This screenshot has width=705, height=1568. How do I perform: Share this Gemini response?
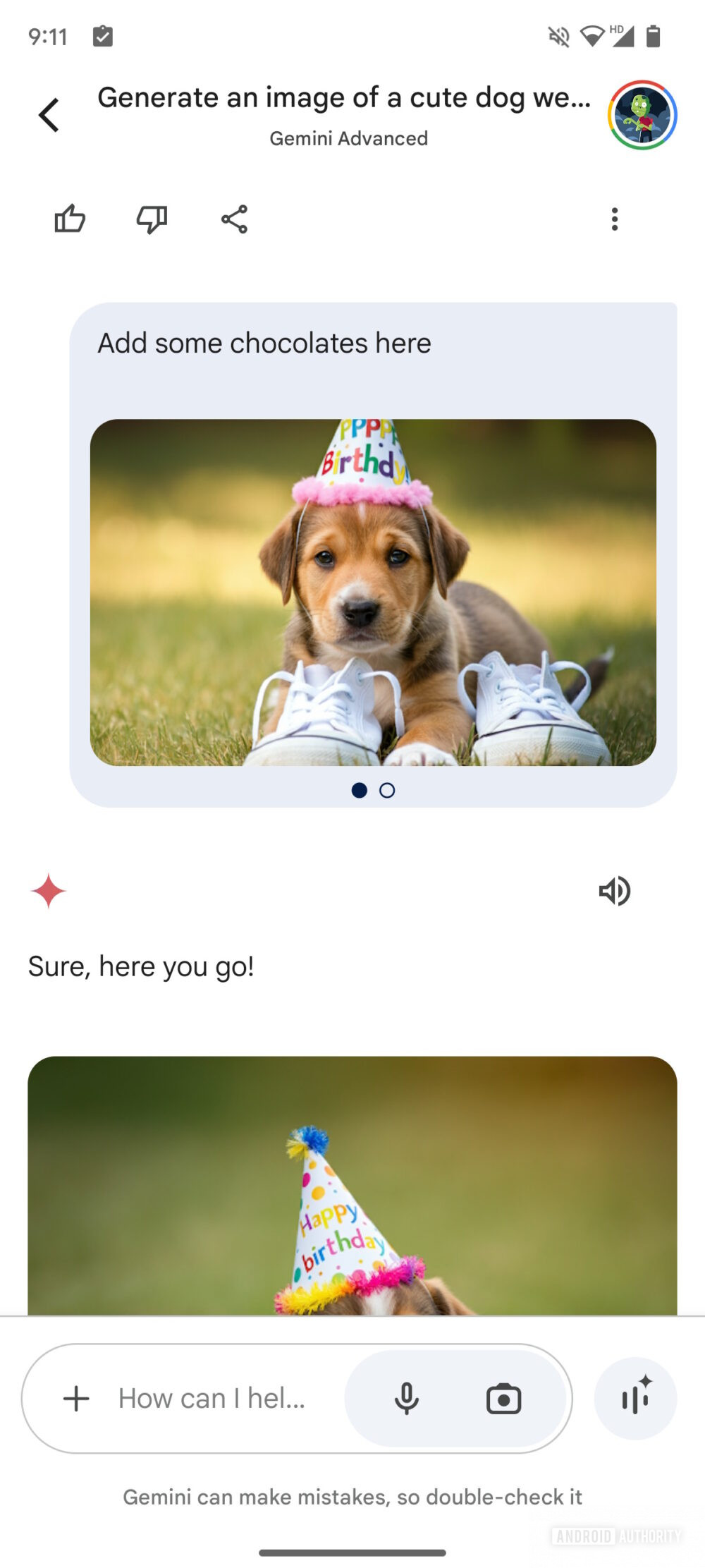(234, 219)
